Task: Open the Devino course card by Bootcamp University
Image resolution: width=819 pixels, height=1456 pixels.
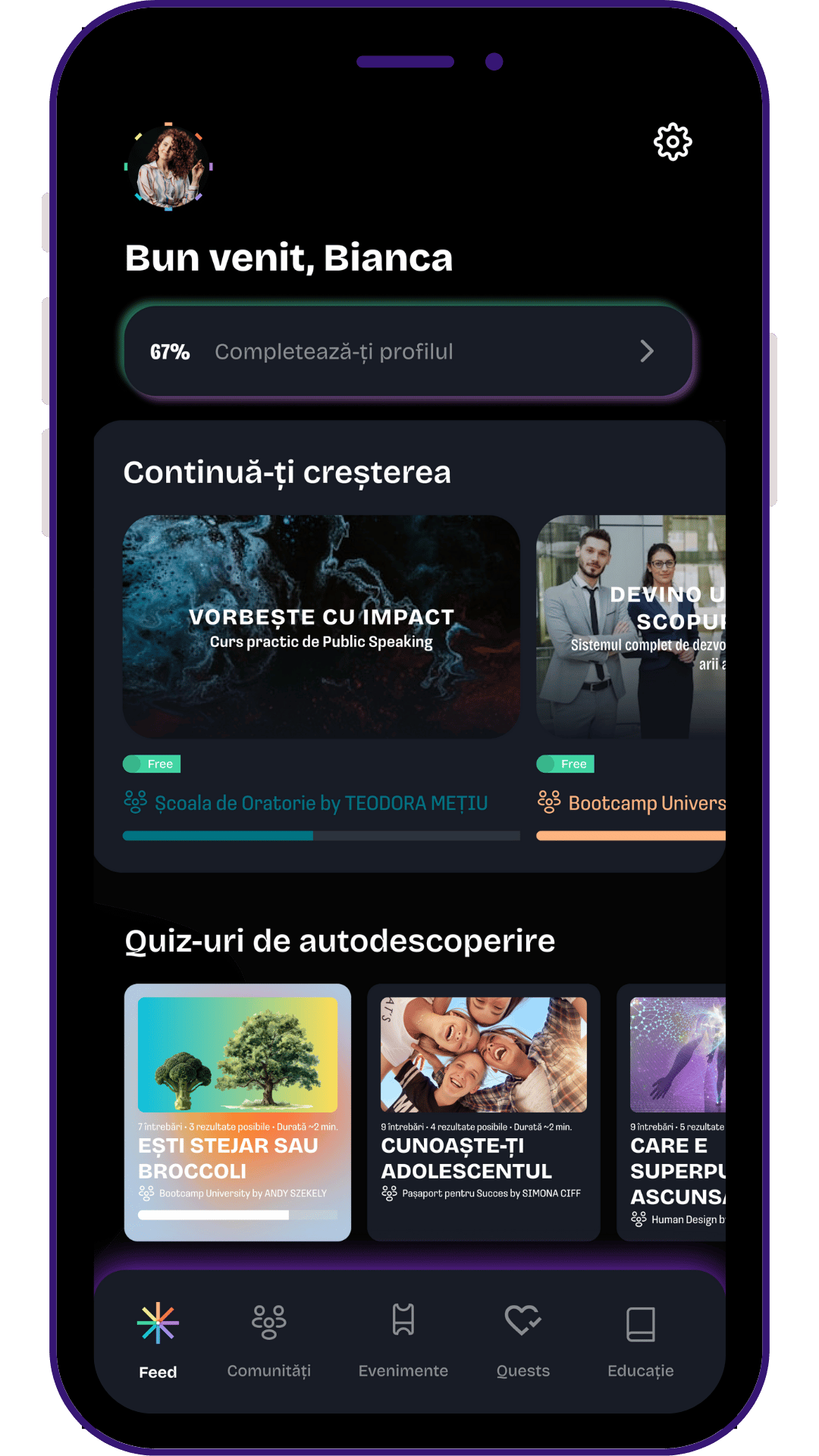Action: [631, 626]
